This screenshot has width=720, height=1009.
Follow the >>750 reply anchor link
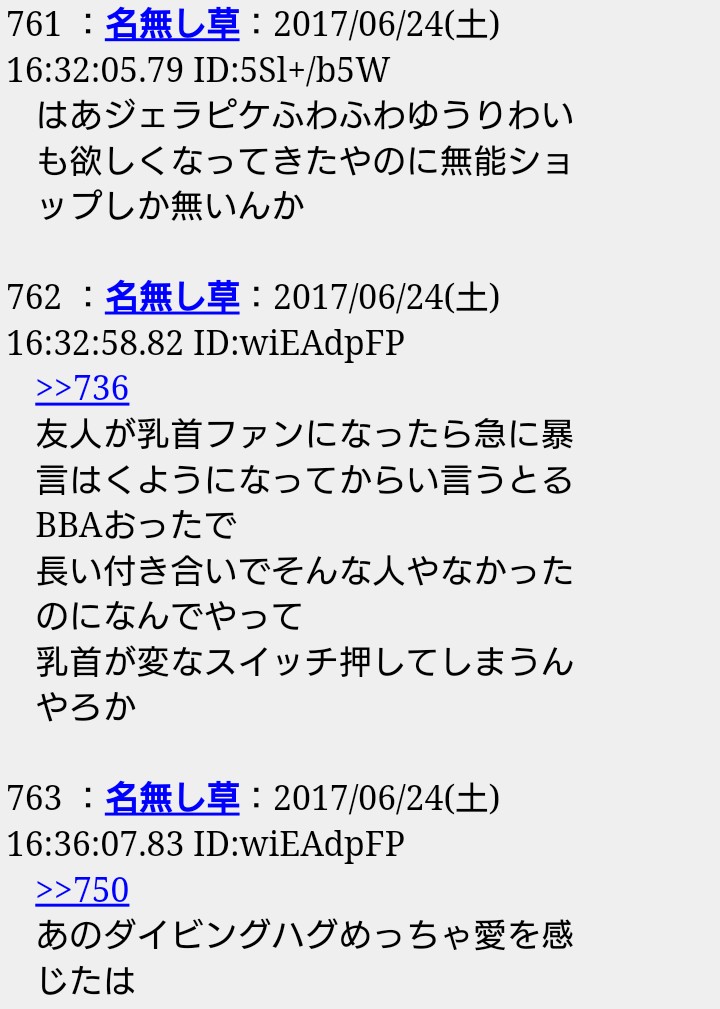(82, 889)
